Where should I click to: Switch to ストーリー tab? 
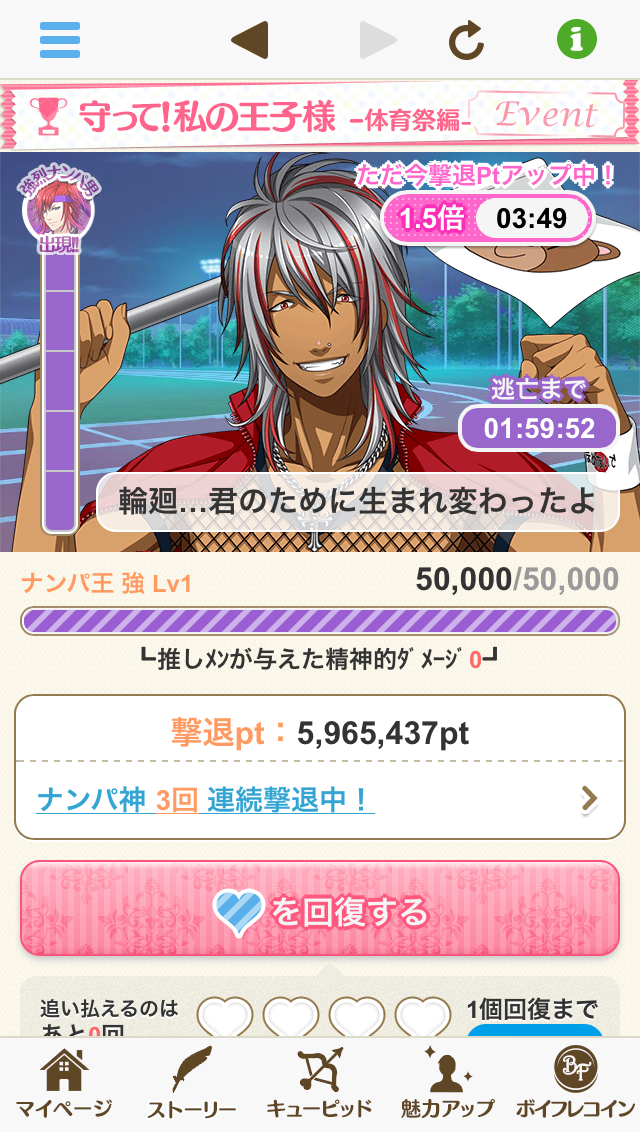pos(191,1084)
